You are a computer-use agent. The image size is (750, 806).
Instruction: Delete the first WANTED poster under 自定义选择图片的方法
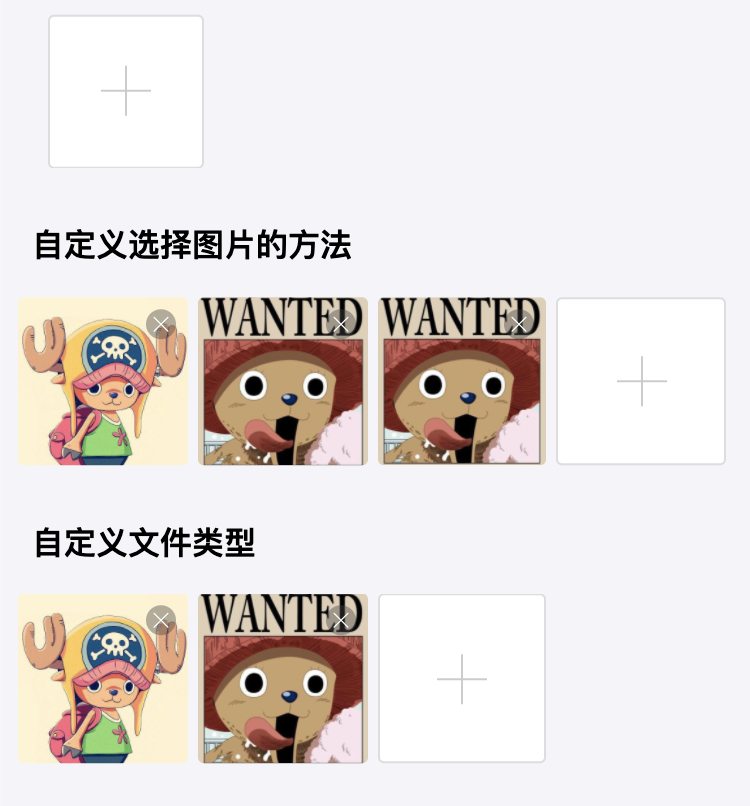tap(341, 324)
